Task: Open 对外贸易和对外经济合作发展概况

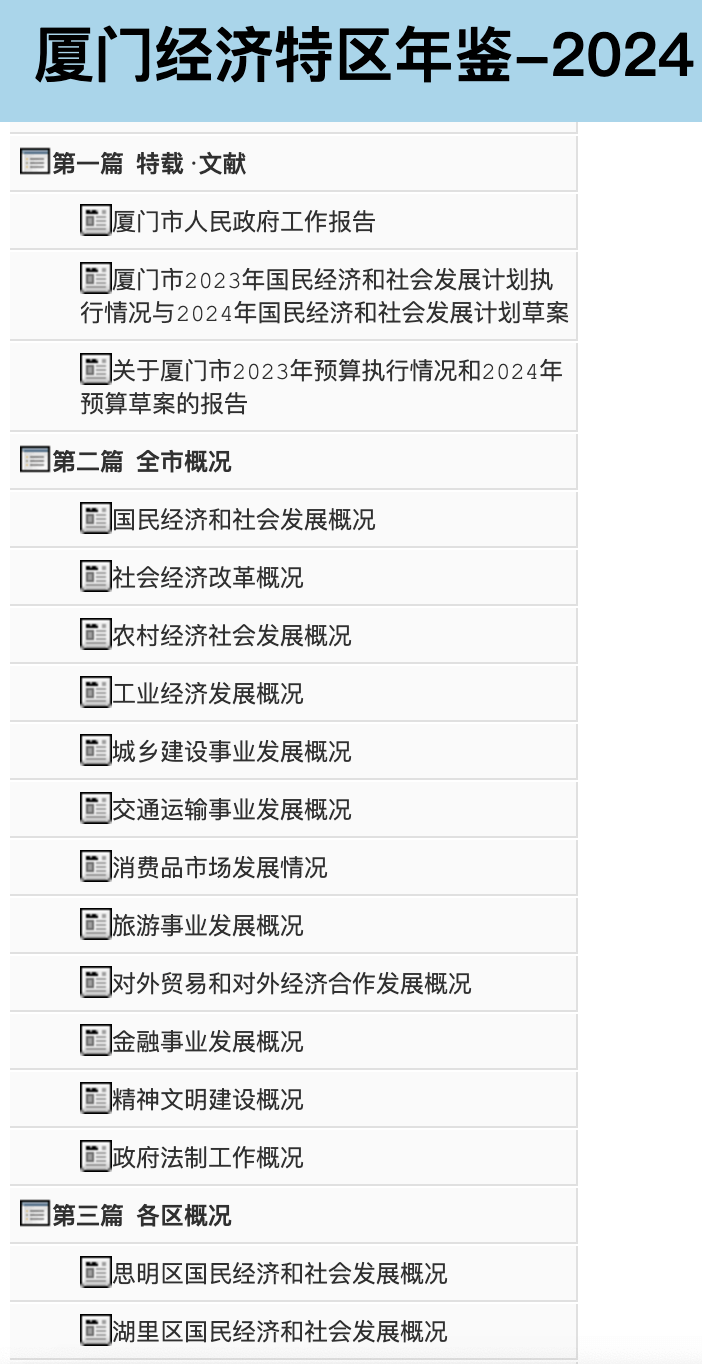Action: 291,983
